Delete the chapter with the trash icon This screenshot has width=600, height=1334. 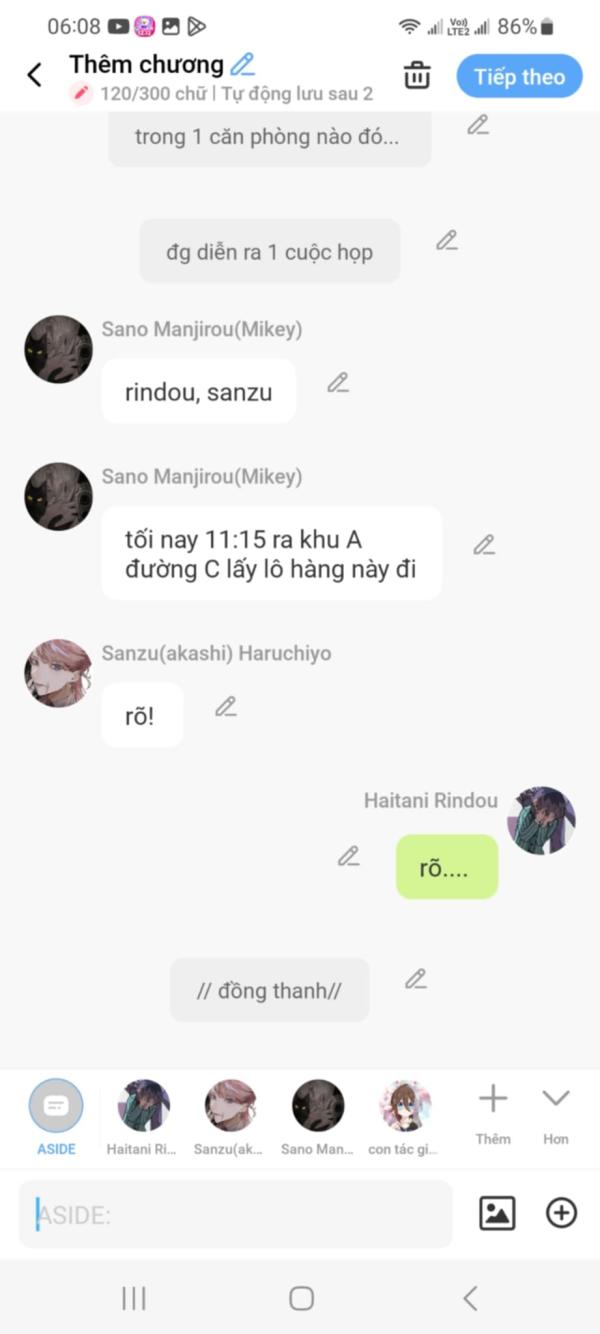[x=417, y=75]
